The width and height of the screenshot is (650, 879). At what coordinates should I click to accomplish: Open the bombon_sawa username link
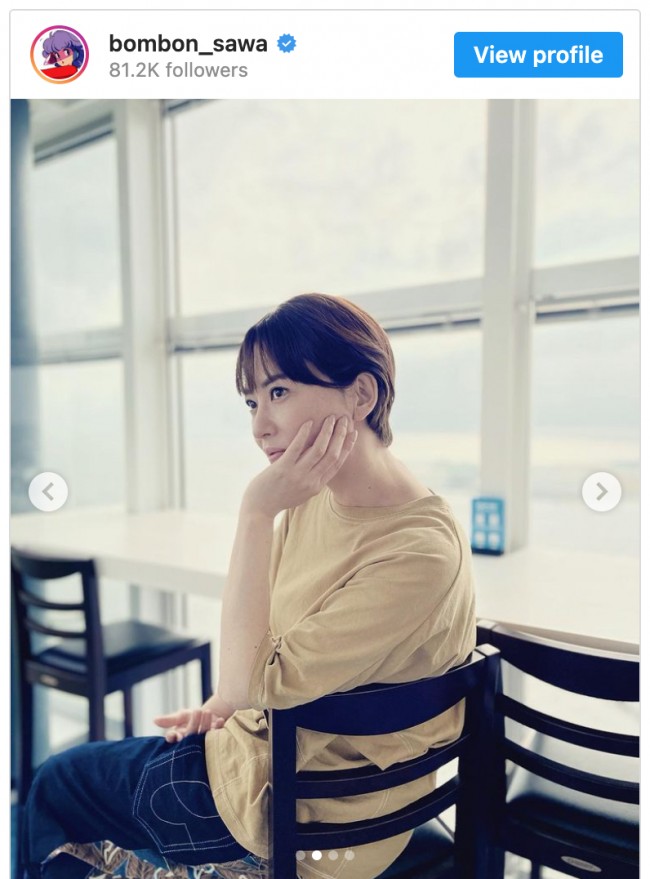(188, 43)
